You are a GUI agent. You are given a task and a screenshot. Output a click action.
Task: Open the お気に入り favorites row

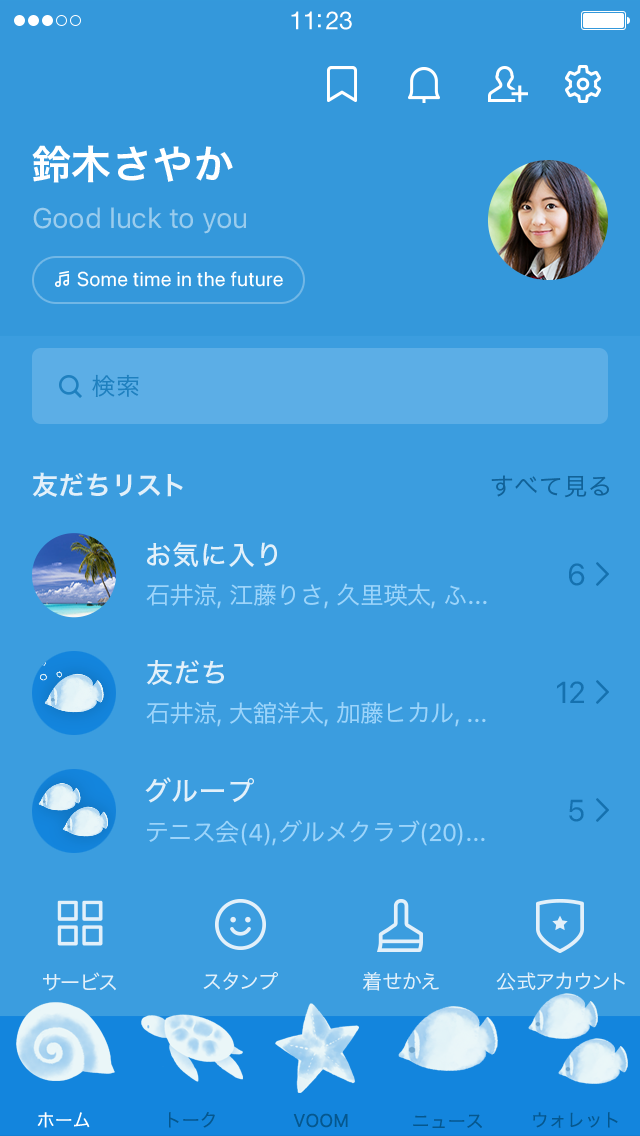pyautogui.click(x=320, y=575)
